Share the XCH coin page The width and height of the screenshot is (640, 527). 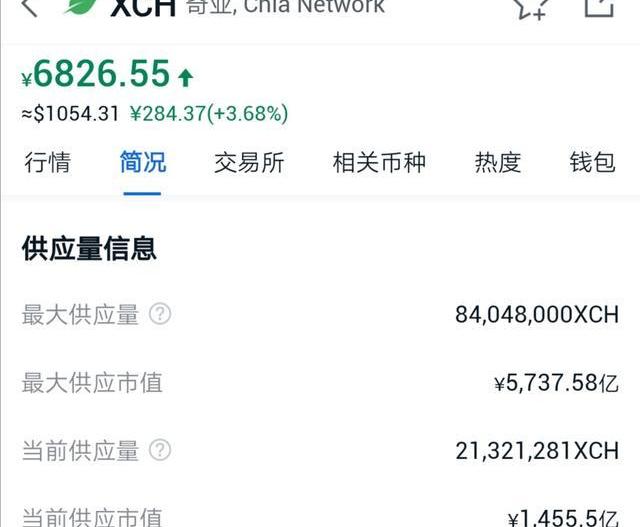point(598,7)
